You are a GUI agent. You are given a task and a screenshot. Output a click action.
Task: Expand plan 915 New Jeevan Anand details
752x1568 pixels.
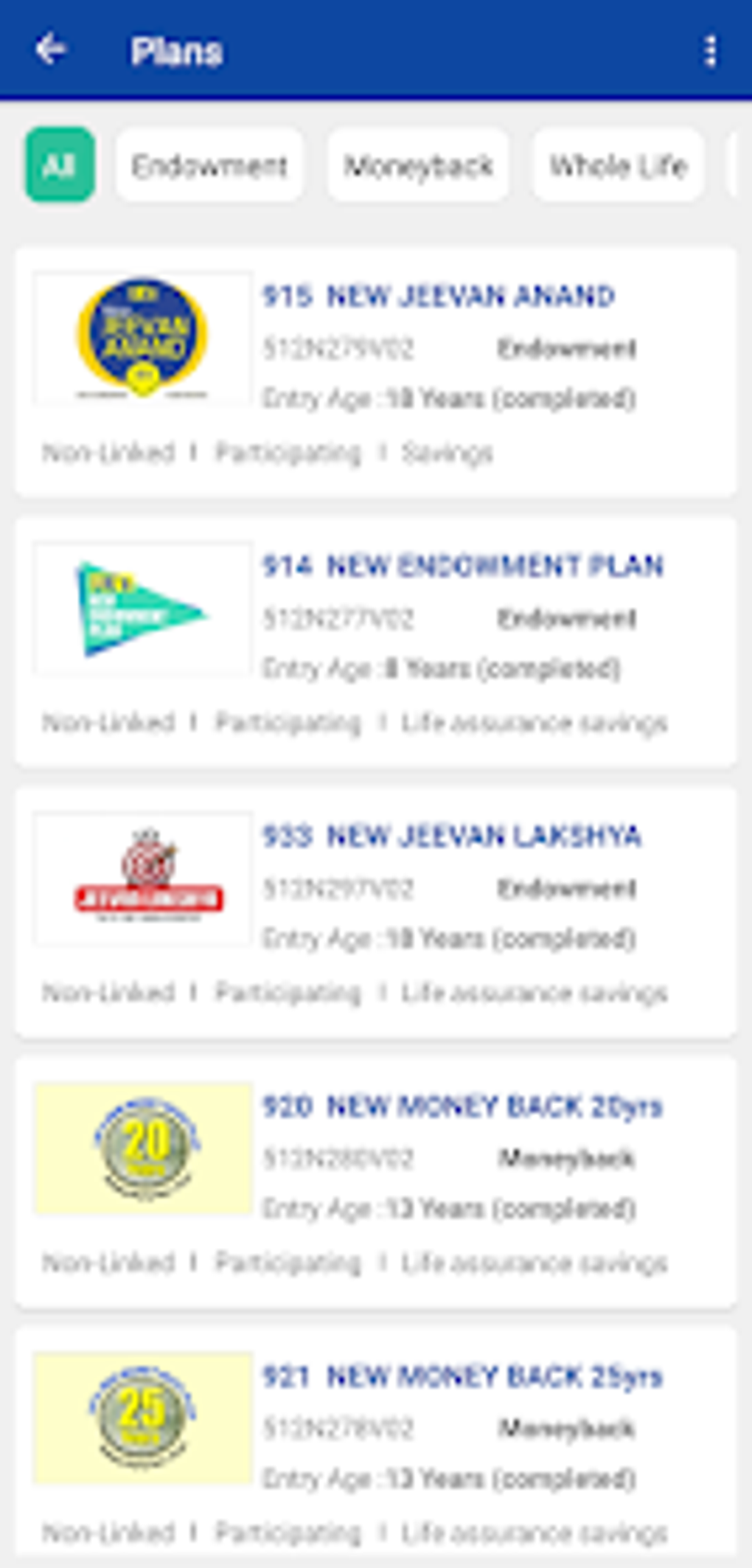(439, 296)
